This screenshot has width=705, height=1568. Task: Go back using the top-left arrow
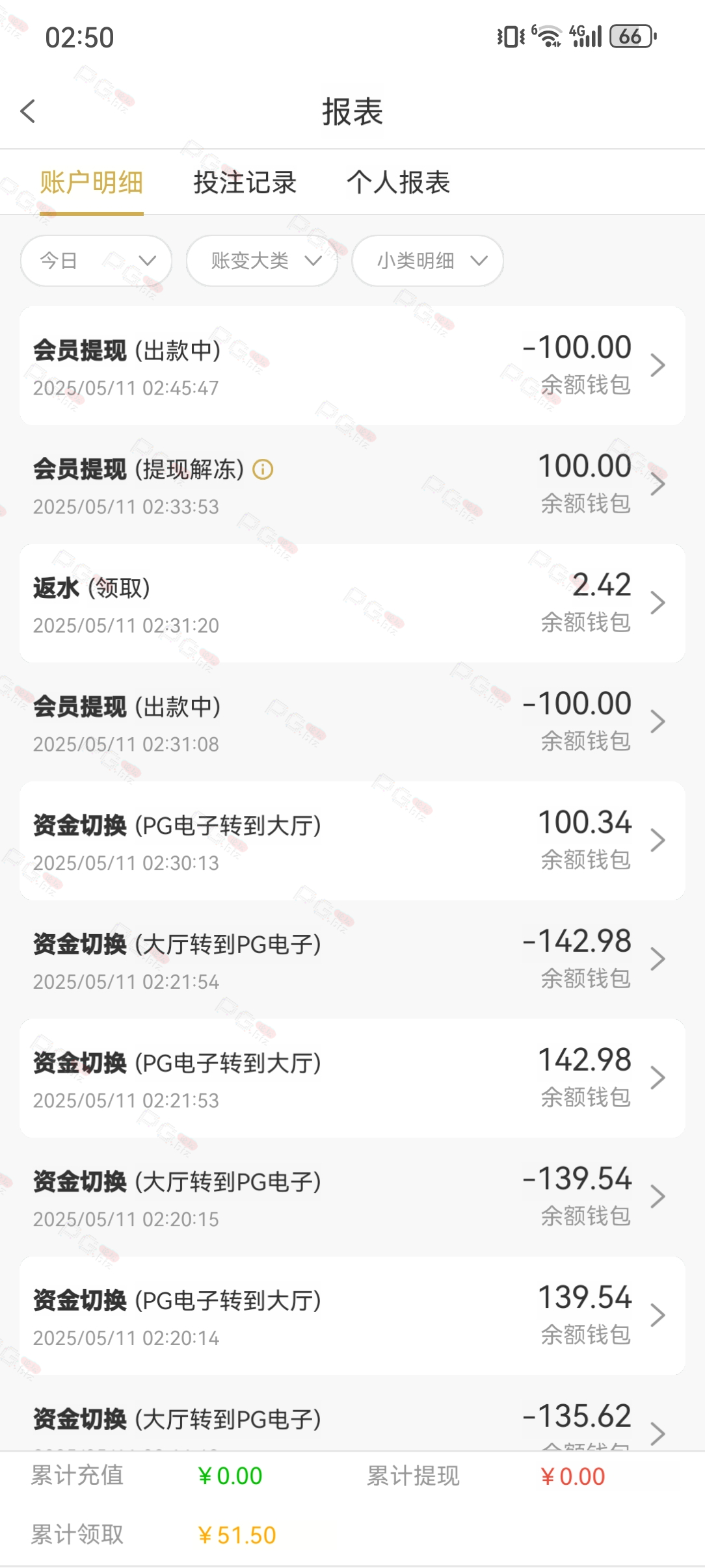(28, 111)
